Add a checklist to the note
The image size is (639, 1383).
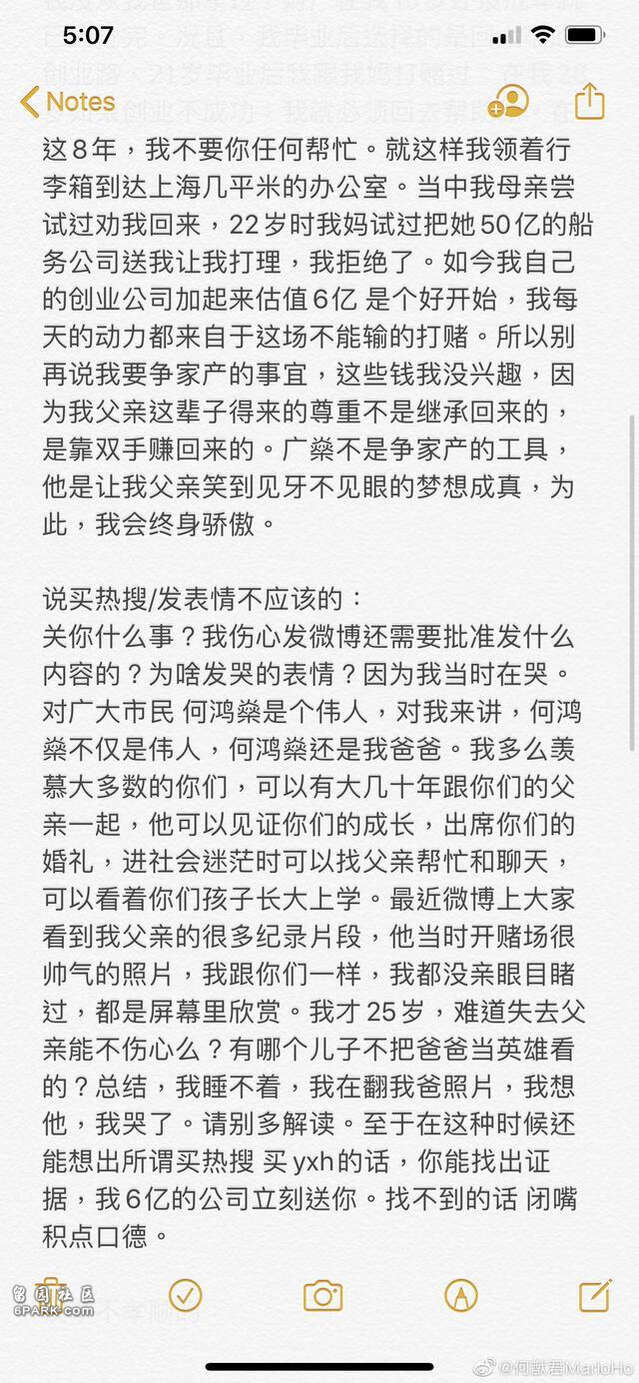pos(185,1295)
